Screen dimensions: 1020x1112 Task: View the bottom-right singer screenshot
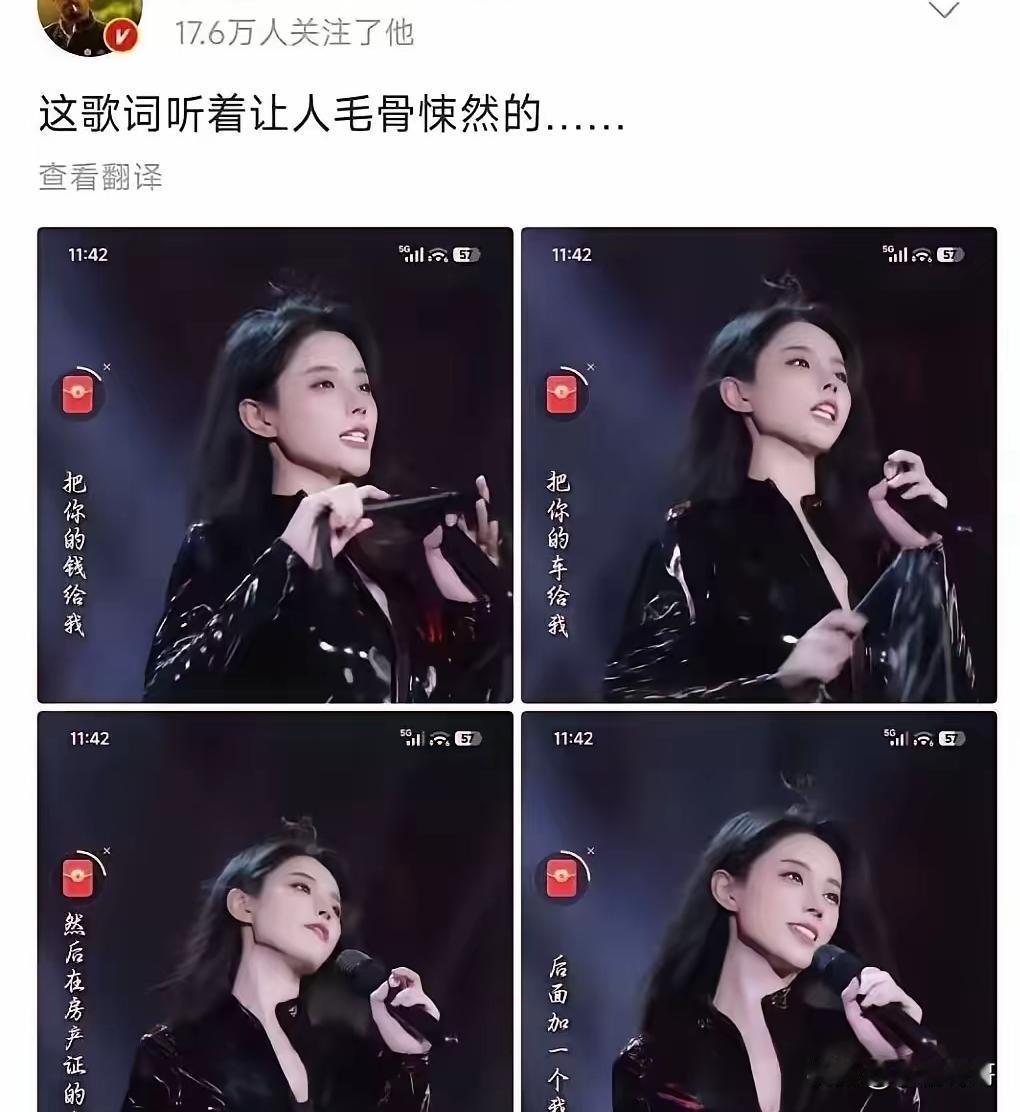coord(760,910)
